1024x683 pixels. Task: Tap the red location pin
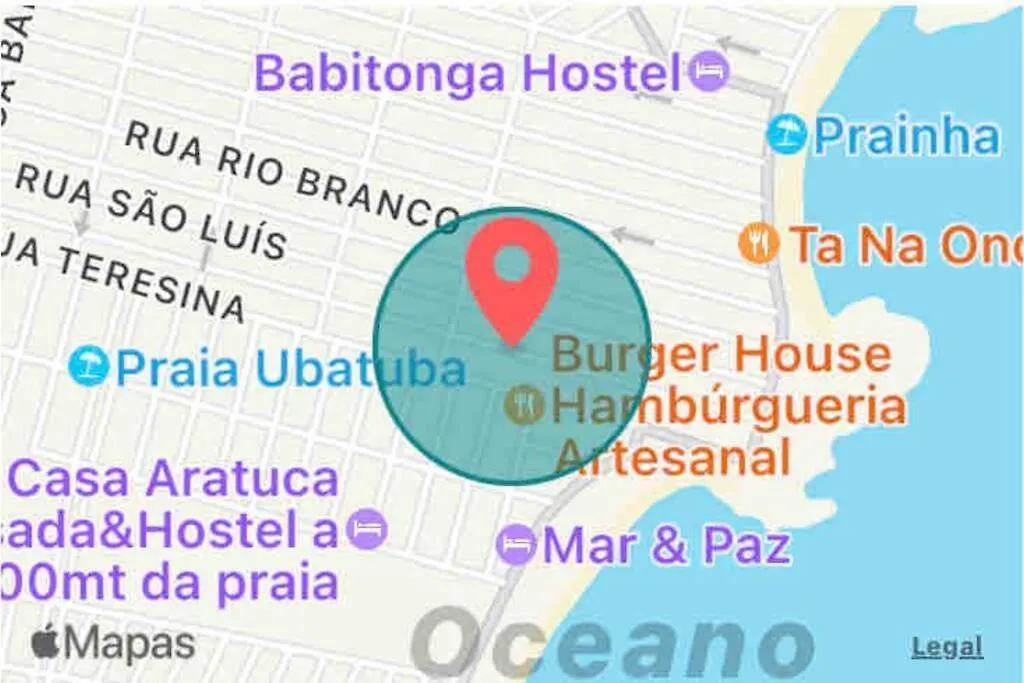click(x=512, y=273)
